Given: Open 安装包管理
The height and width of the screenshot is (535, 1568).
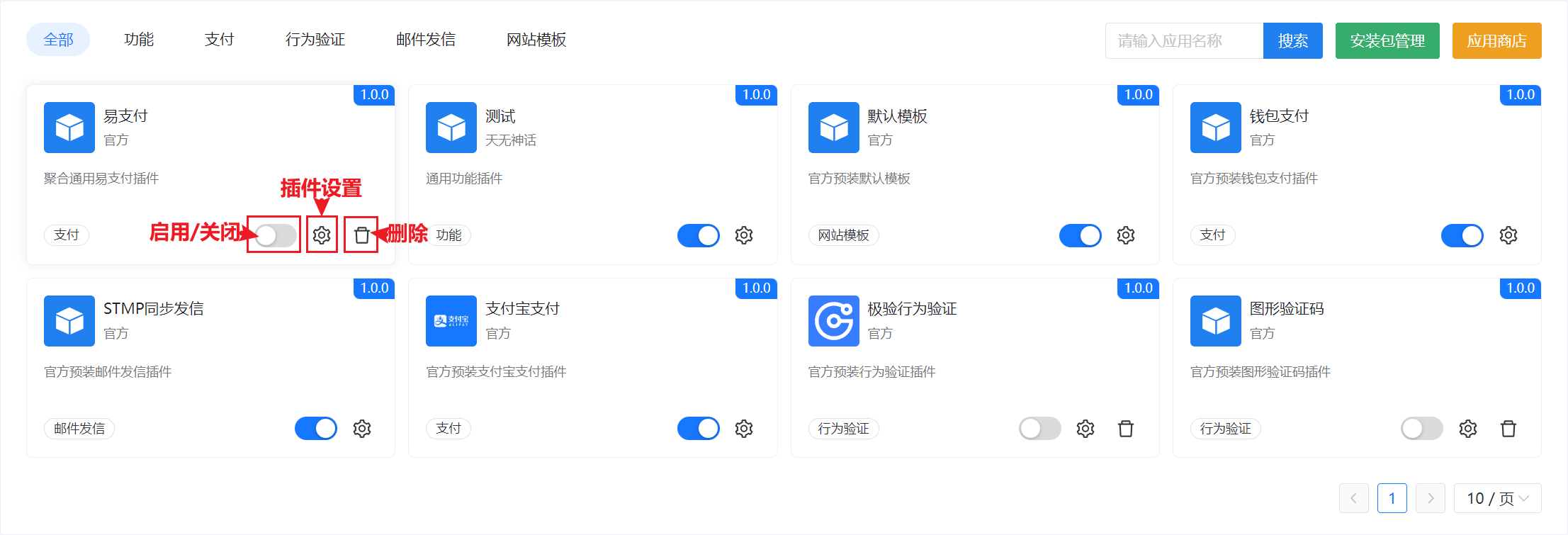Looking at the screenshot, I should pos(1387,41).
